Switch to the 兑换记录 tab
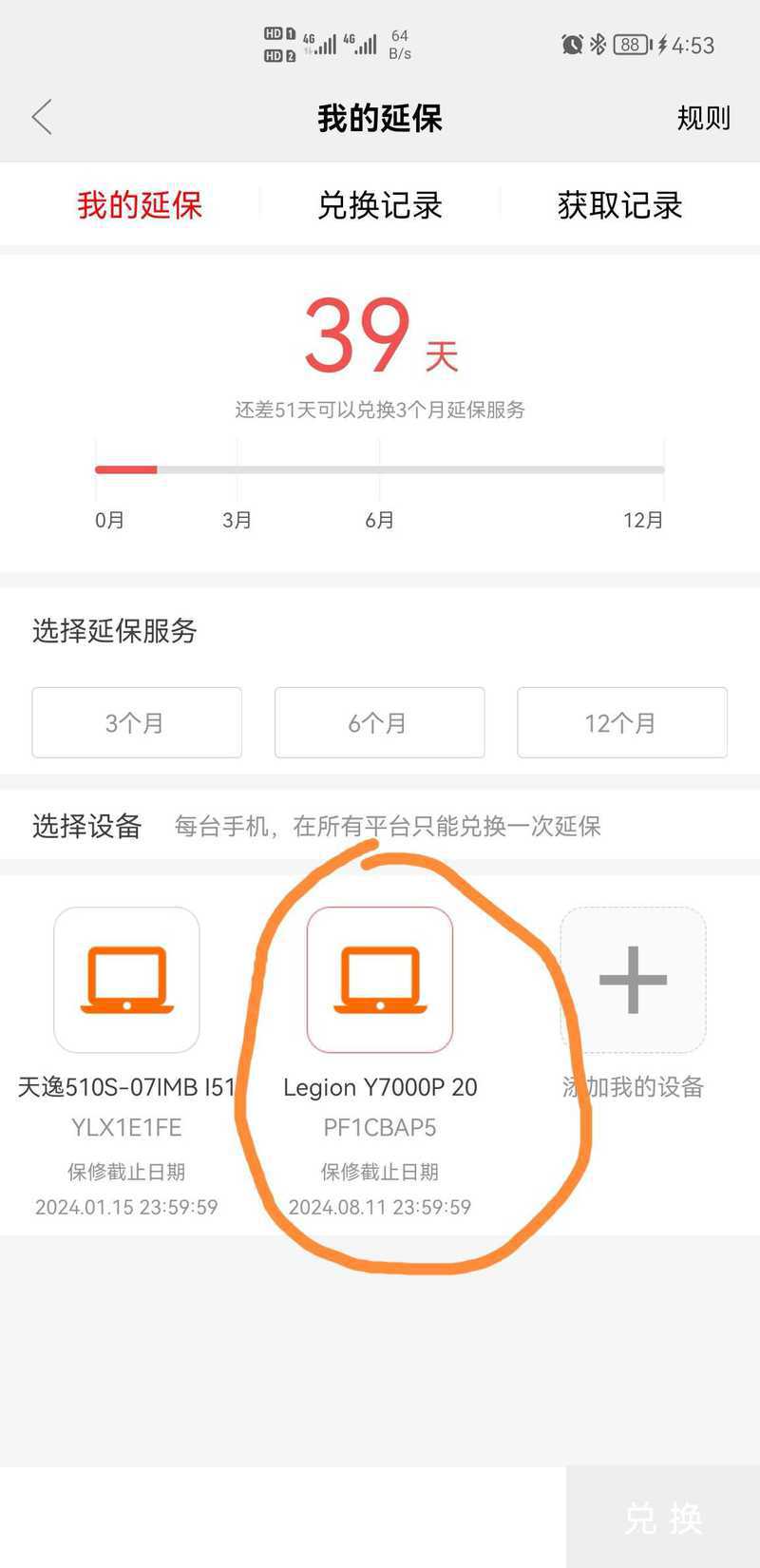The width and height of the screenshot is (760, 1568). pos(380,205)
